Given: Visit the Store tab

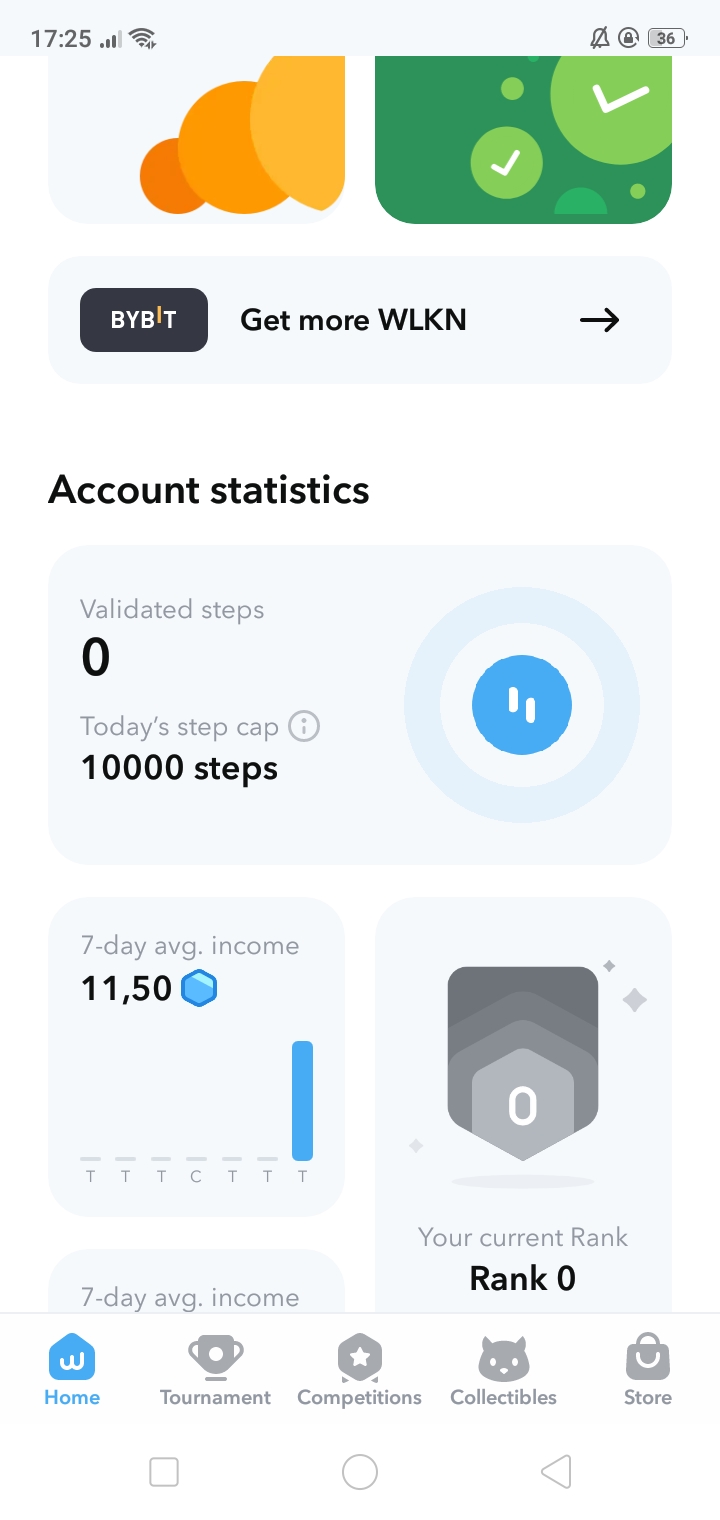Looking at the screenshot, I should click(647, 1372).
